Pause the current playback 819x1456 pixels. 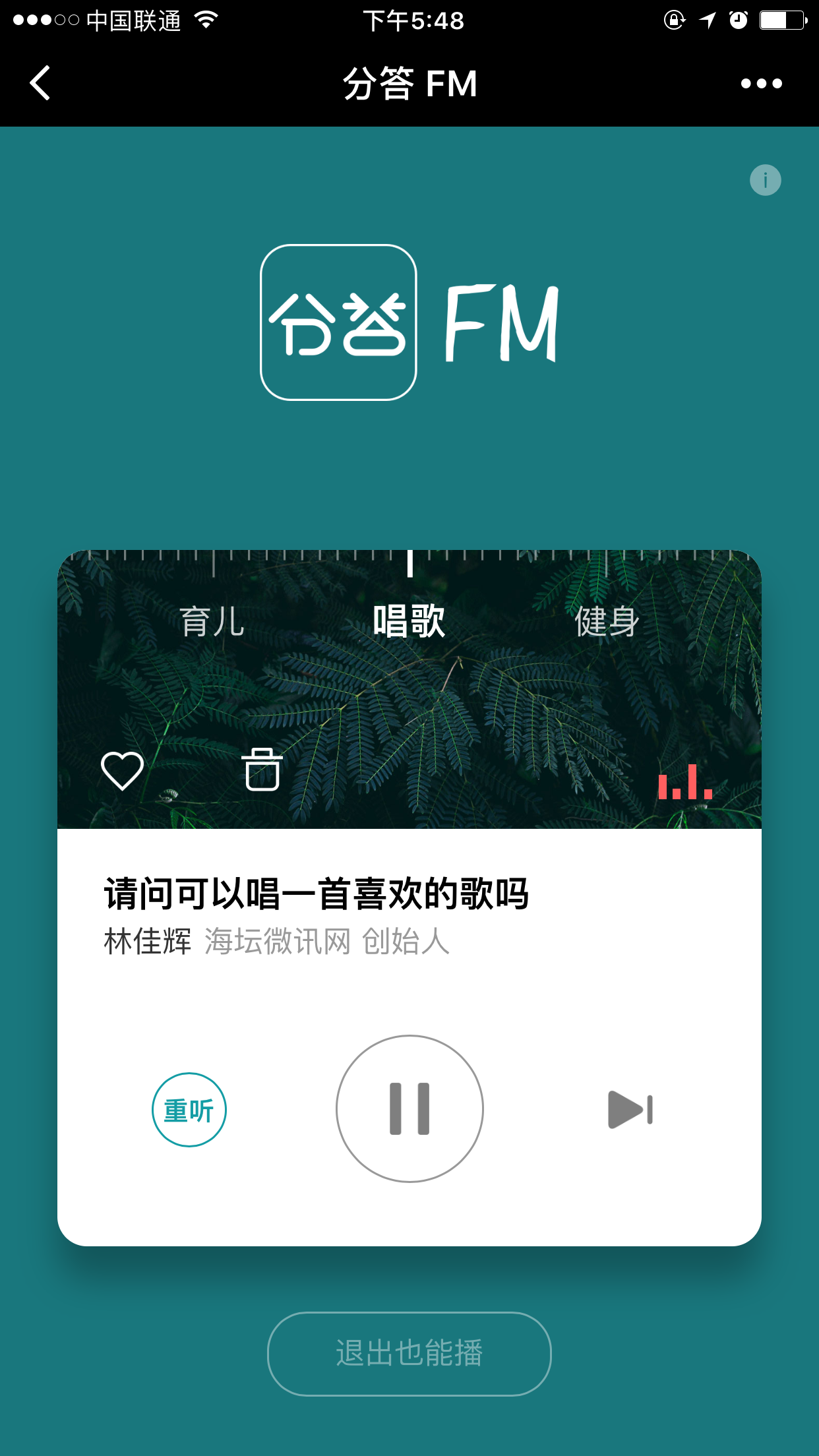pos(409,1108)
